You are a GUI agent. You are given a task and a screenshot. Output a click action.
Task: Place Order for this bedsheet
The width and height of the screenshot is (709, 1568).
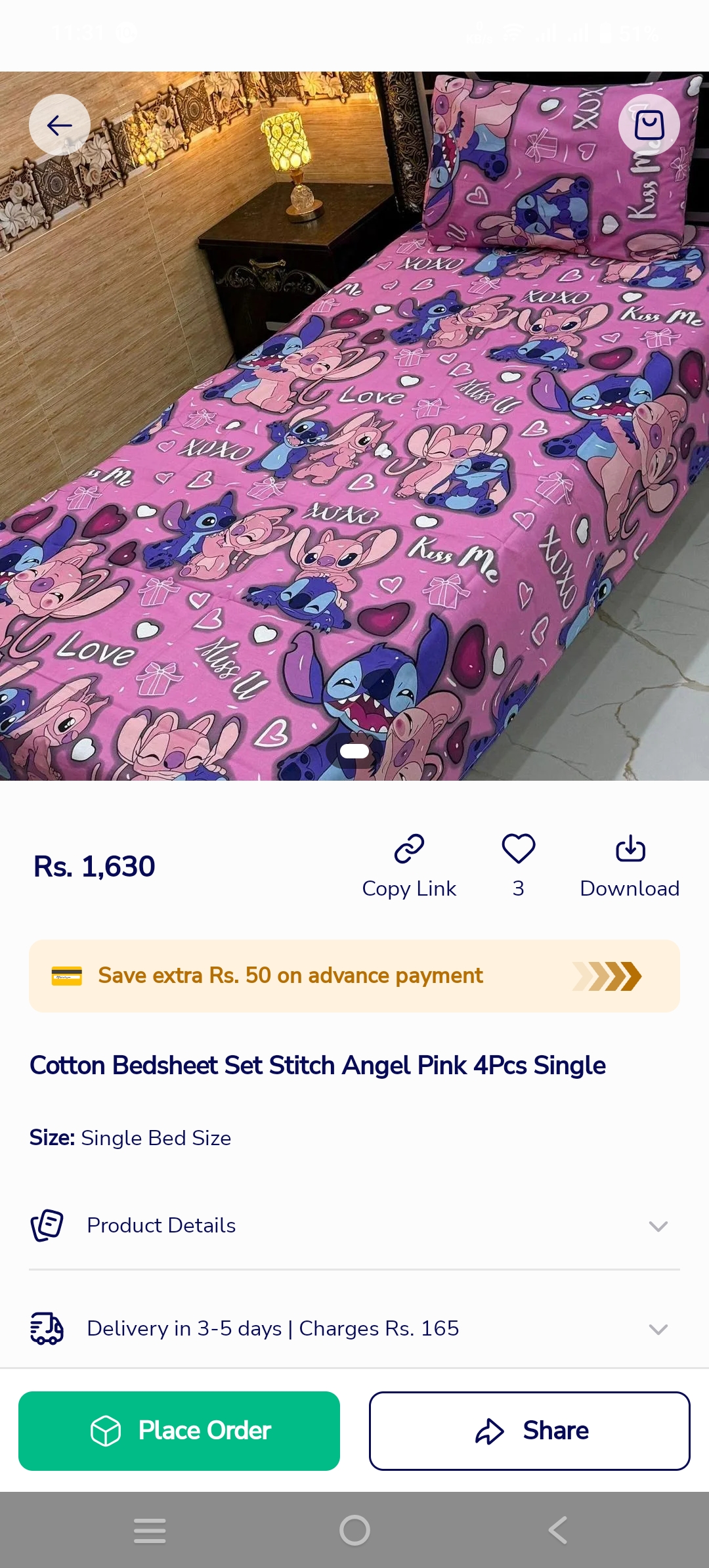(x=179, y=1431)
